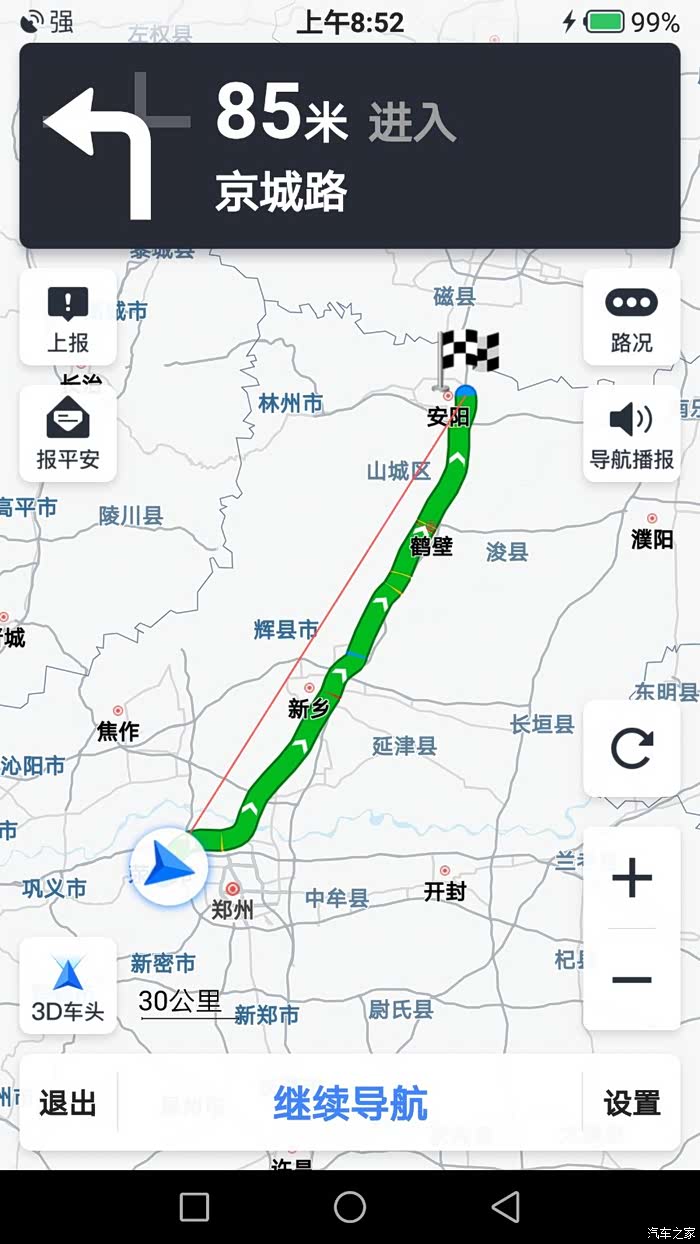
Task: Refresh the route with reload icon
Action: [631, 748]
